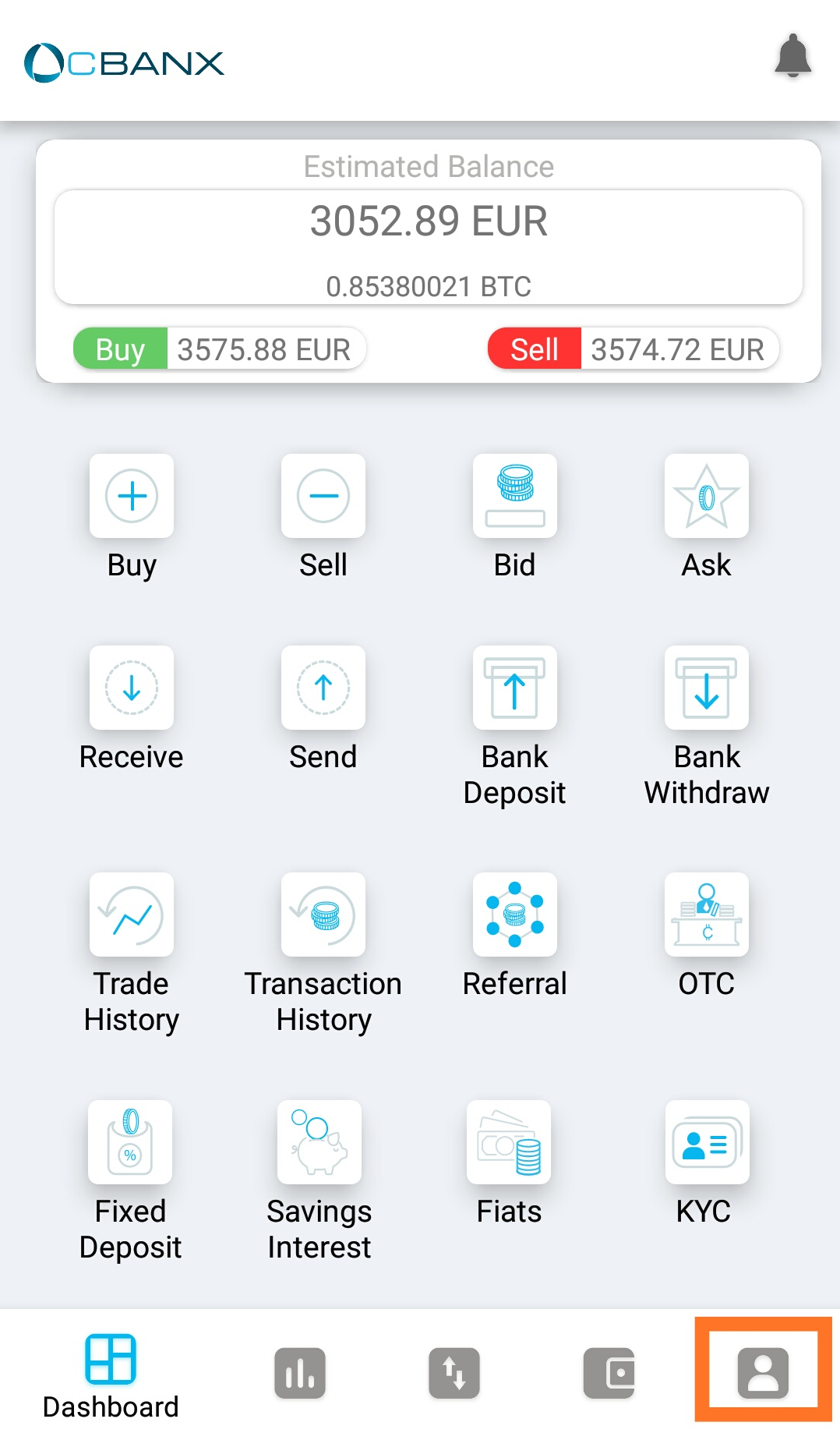Switch to the profile tab
Screen dimensions: 840x1440
(x=763, y=1373)
